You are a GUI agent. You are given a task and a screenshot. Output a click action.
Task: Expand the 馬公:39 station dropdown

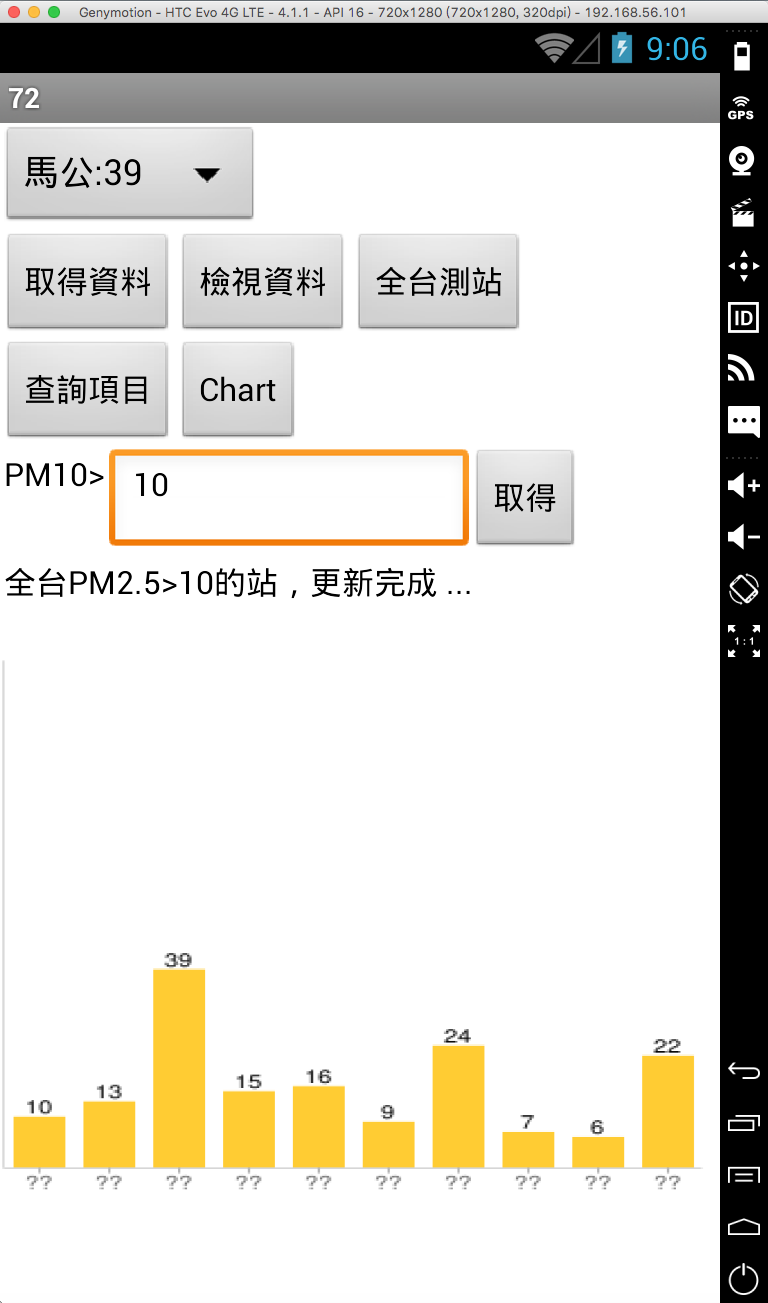coord(130,173)
